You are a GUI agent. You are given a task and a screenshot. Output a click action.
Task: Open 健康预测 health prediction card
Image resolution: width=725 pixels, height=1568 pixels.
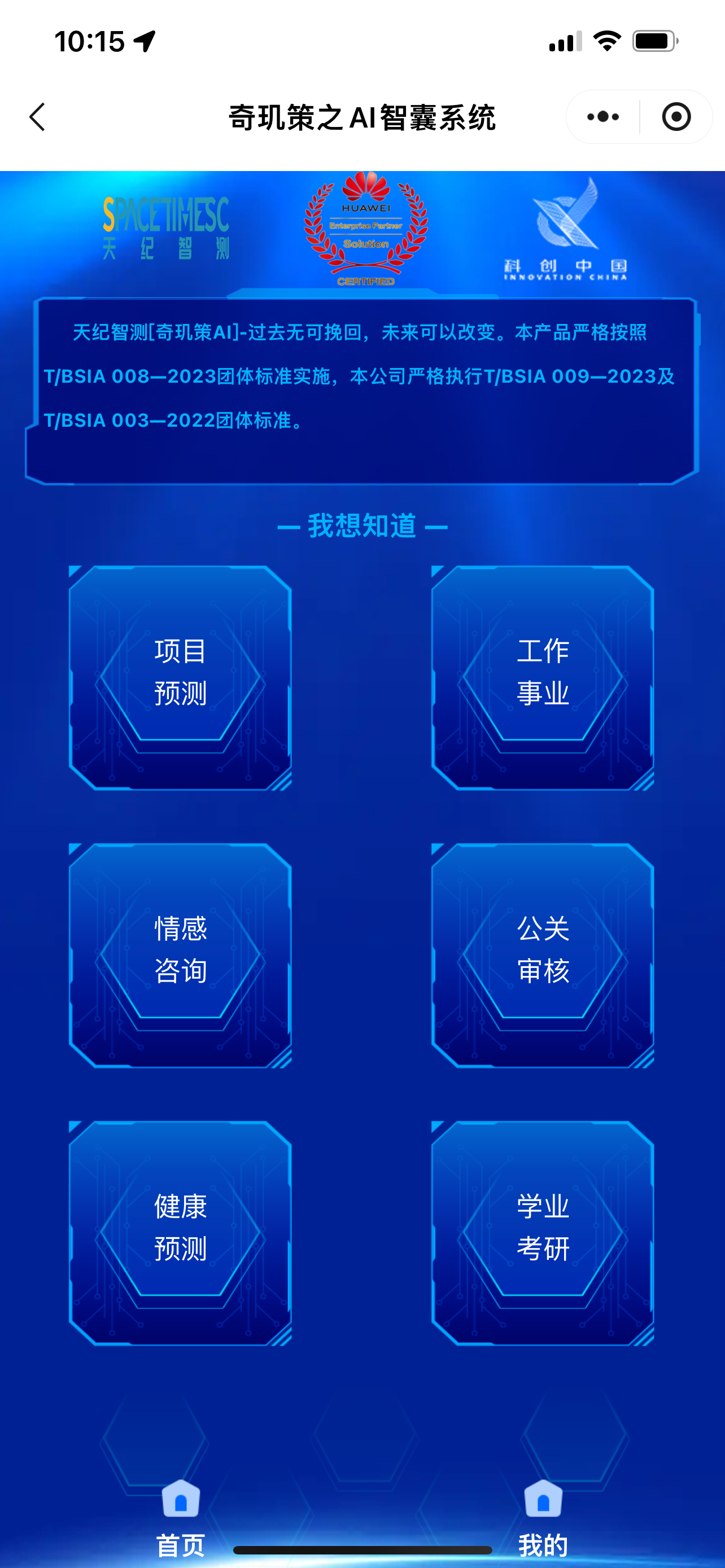[x=180, y=1232]
